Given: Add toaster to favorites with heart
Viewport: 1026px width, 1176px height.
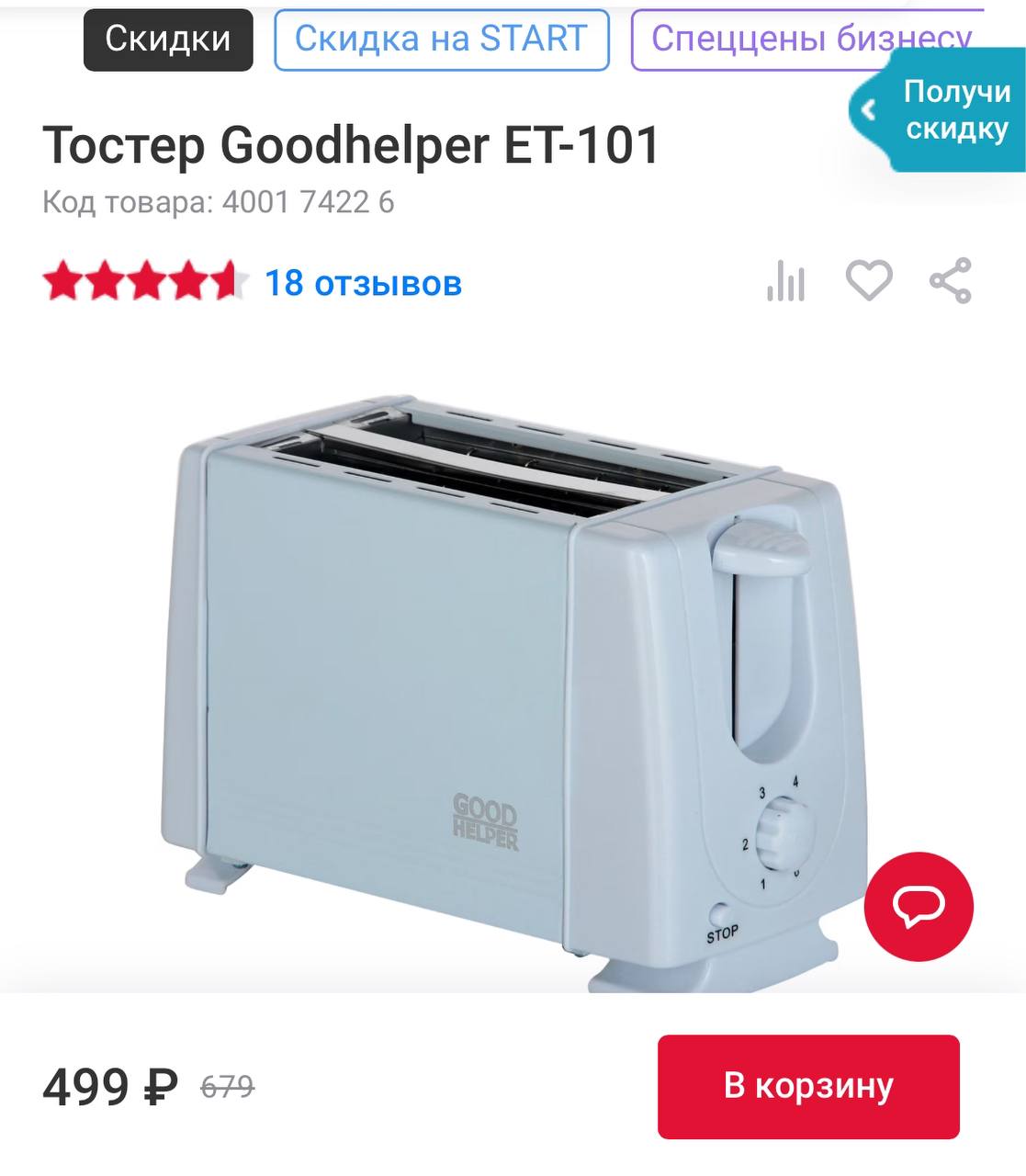Looking at the screenshot, I should click(x=868, y=280).
